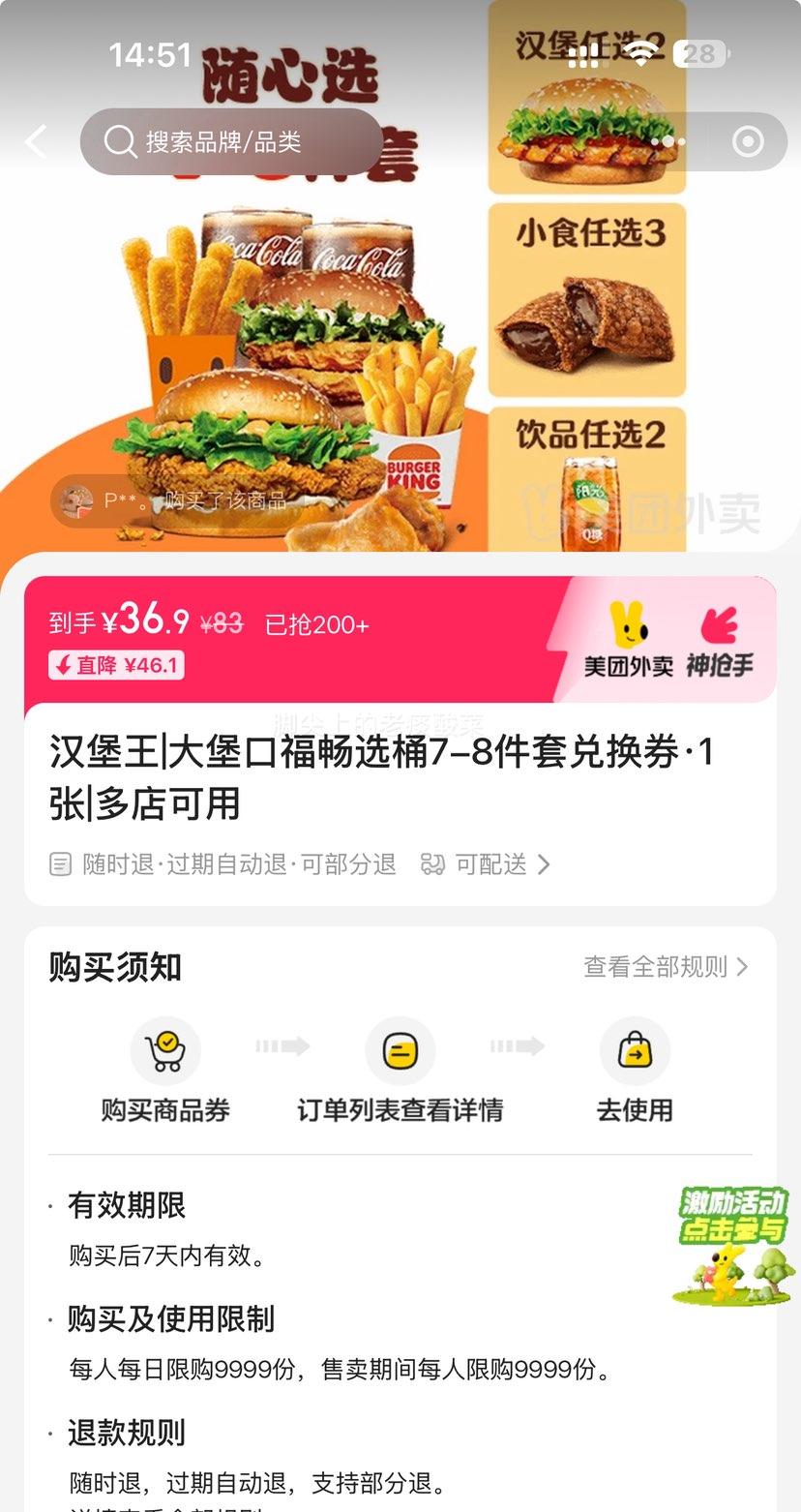Click the 去使用 bag icon
The image size is (801, 1512).
pos(636,1050)
